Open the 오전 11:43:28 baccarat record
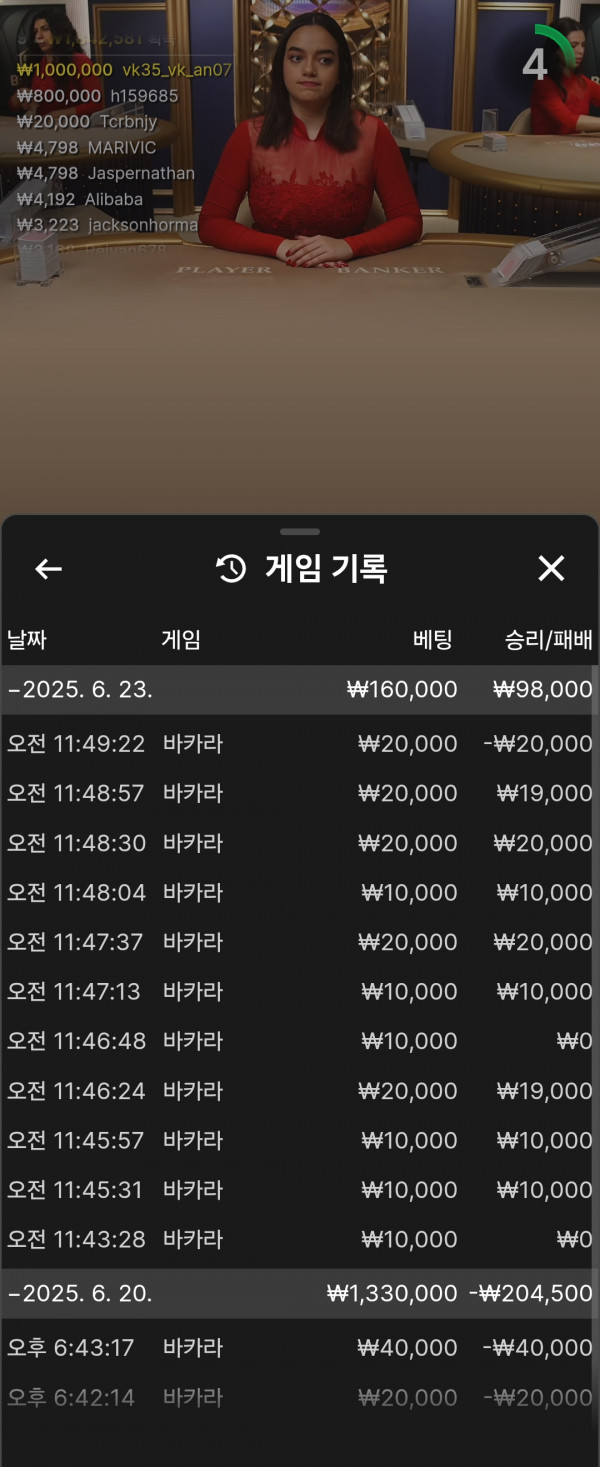Image resolution: width=600 pixels, height=1467 pixels. (x=300, y=1239)
